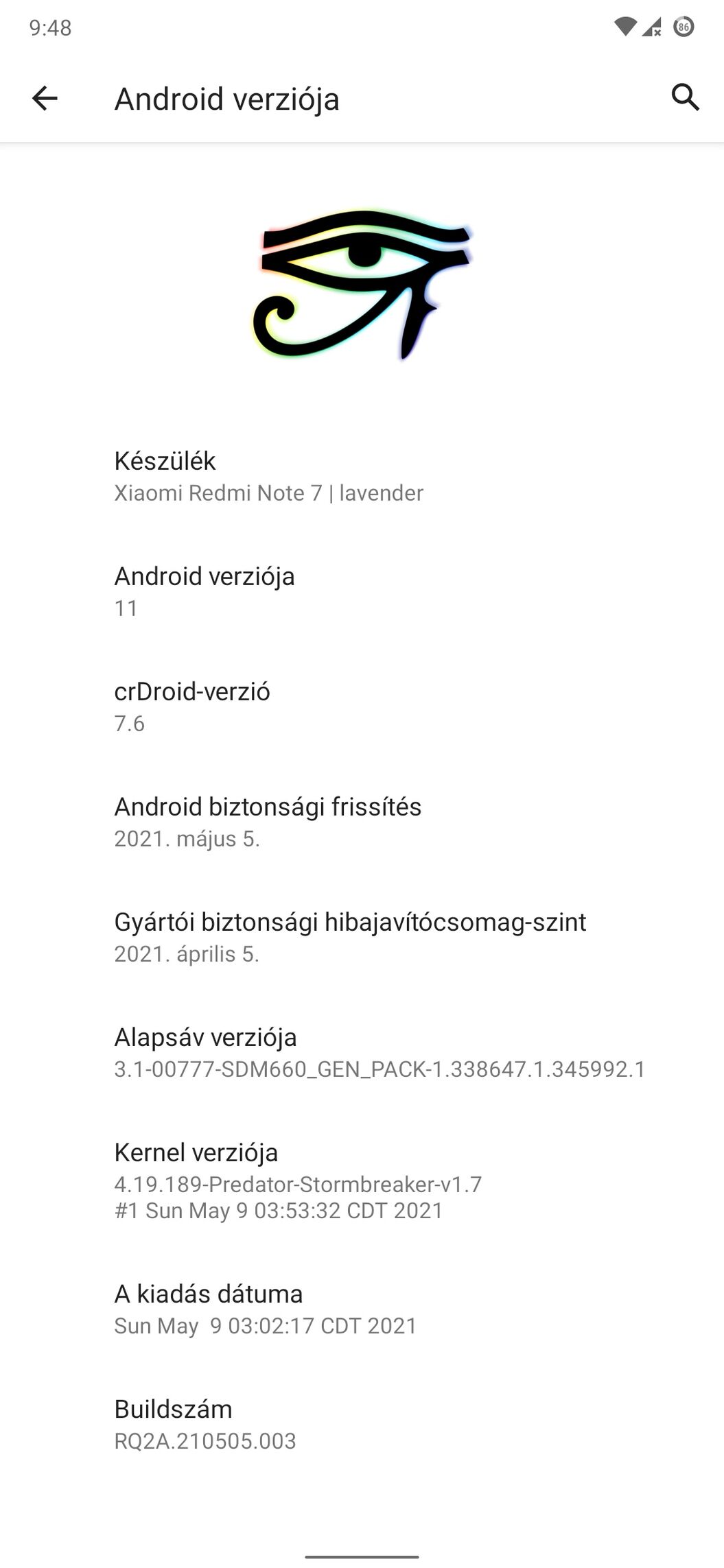Tap the Készülék device row
The width and height of the screenshot is (724, 1568).
pyautogui.click(x=362, y=476)
